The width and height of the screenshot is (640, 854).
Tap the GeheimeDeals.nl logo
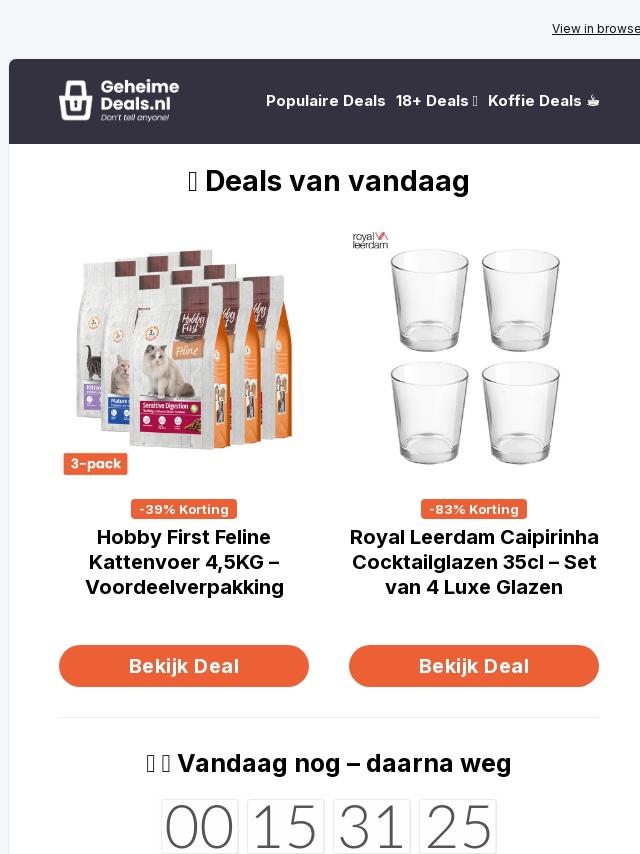point(119,101)
